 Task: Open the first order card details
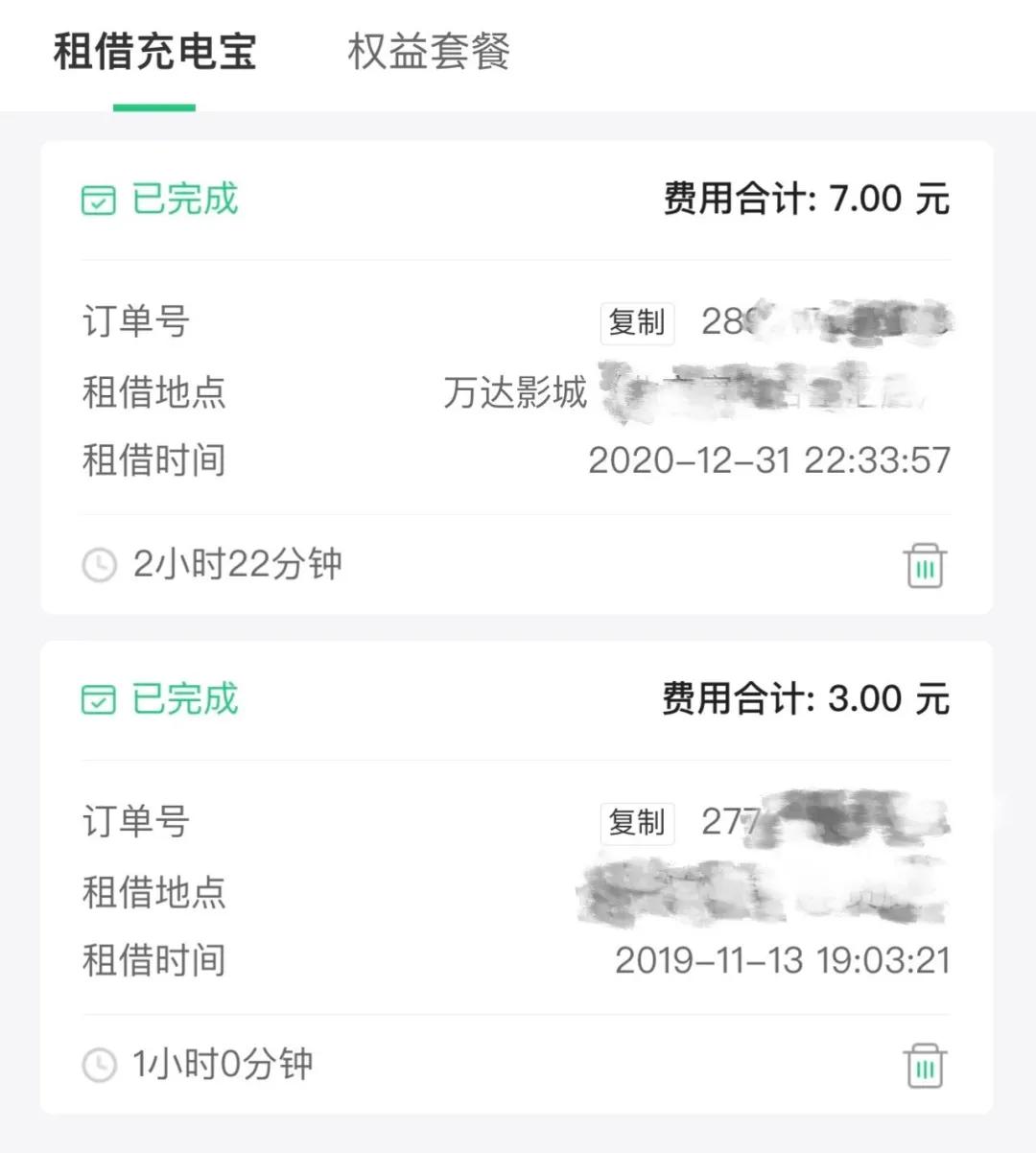[518, 374]
